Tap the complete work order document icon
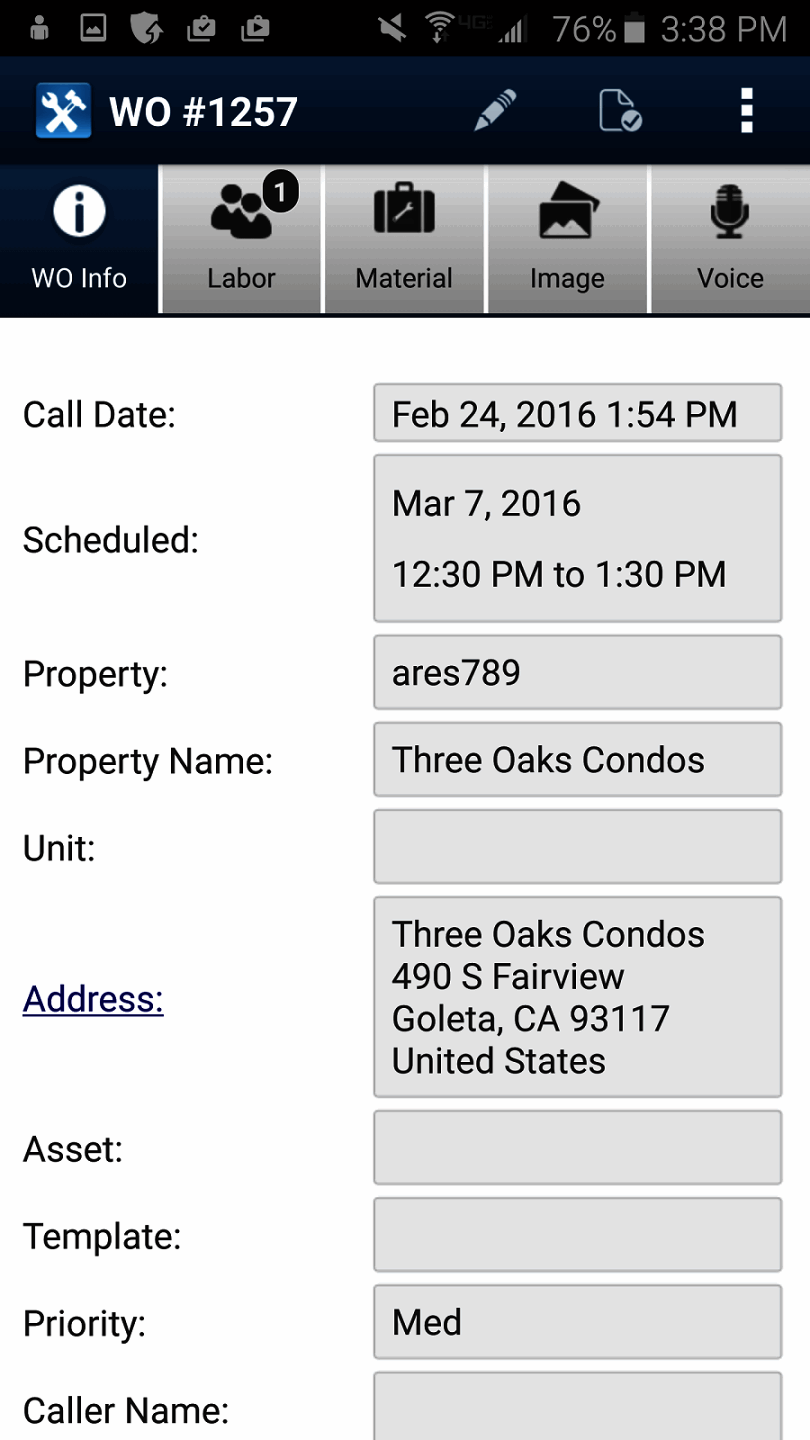810x1440 pixels. click(619, 110)
